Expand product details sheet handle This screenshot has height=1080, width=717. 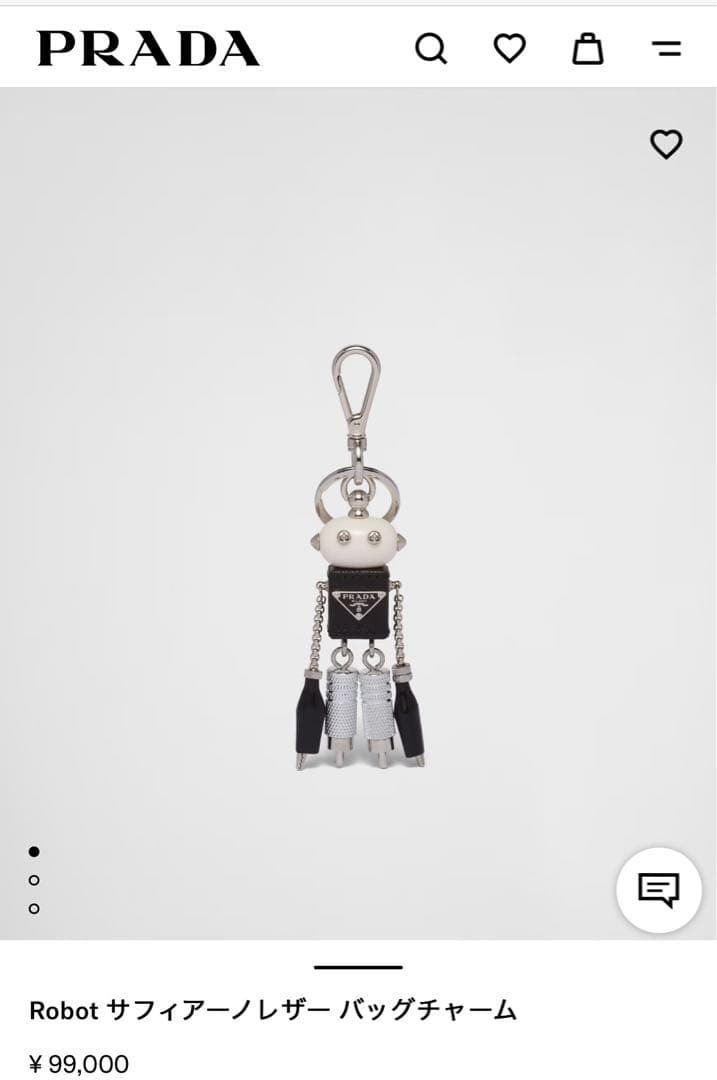tap(358, 967)
